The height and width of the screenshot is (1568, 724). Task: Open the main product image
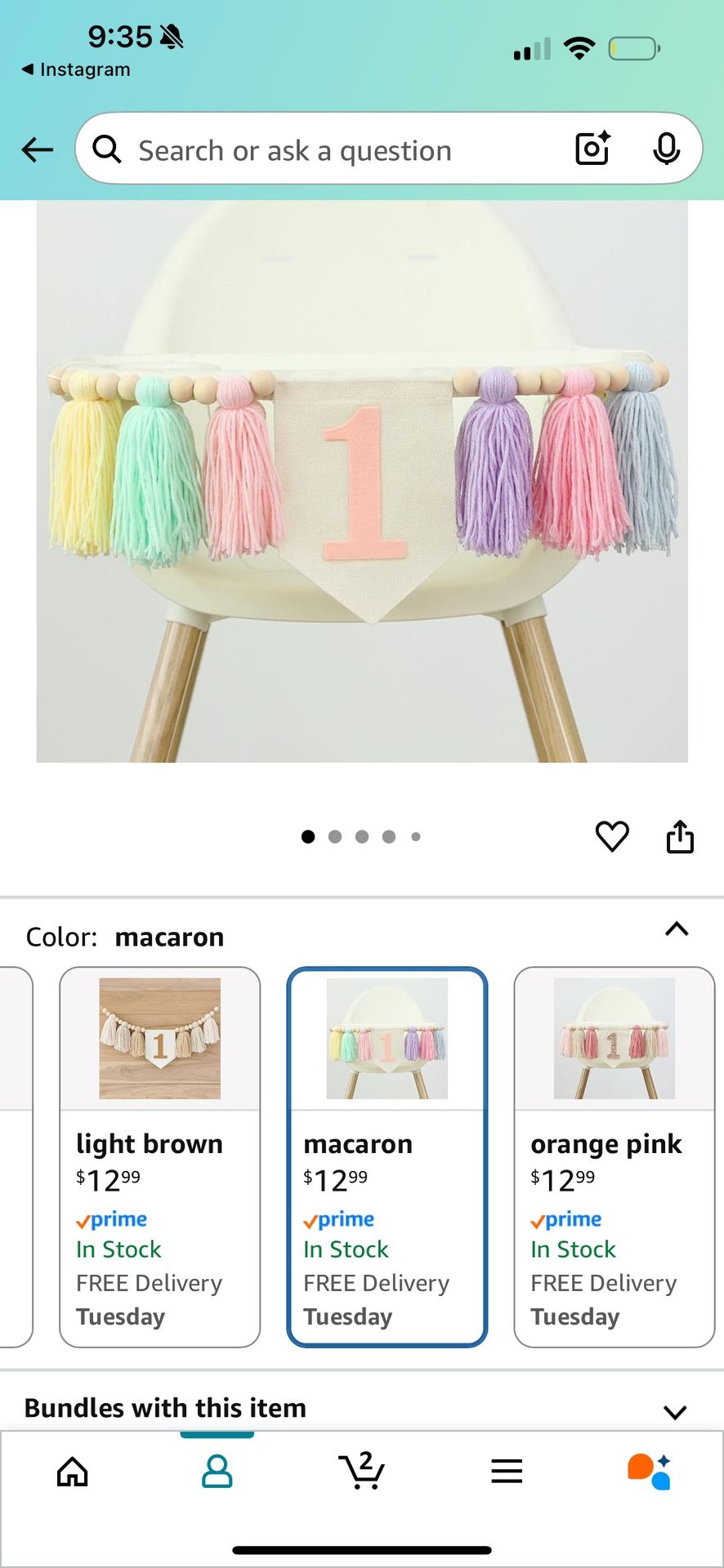click(x=362, y=482)
